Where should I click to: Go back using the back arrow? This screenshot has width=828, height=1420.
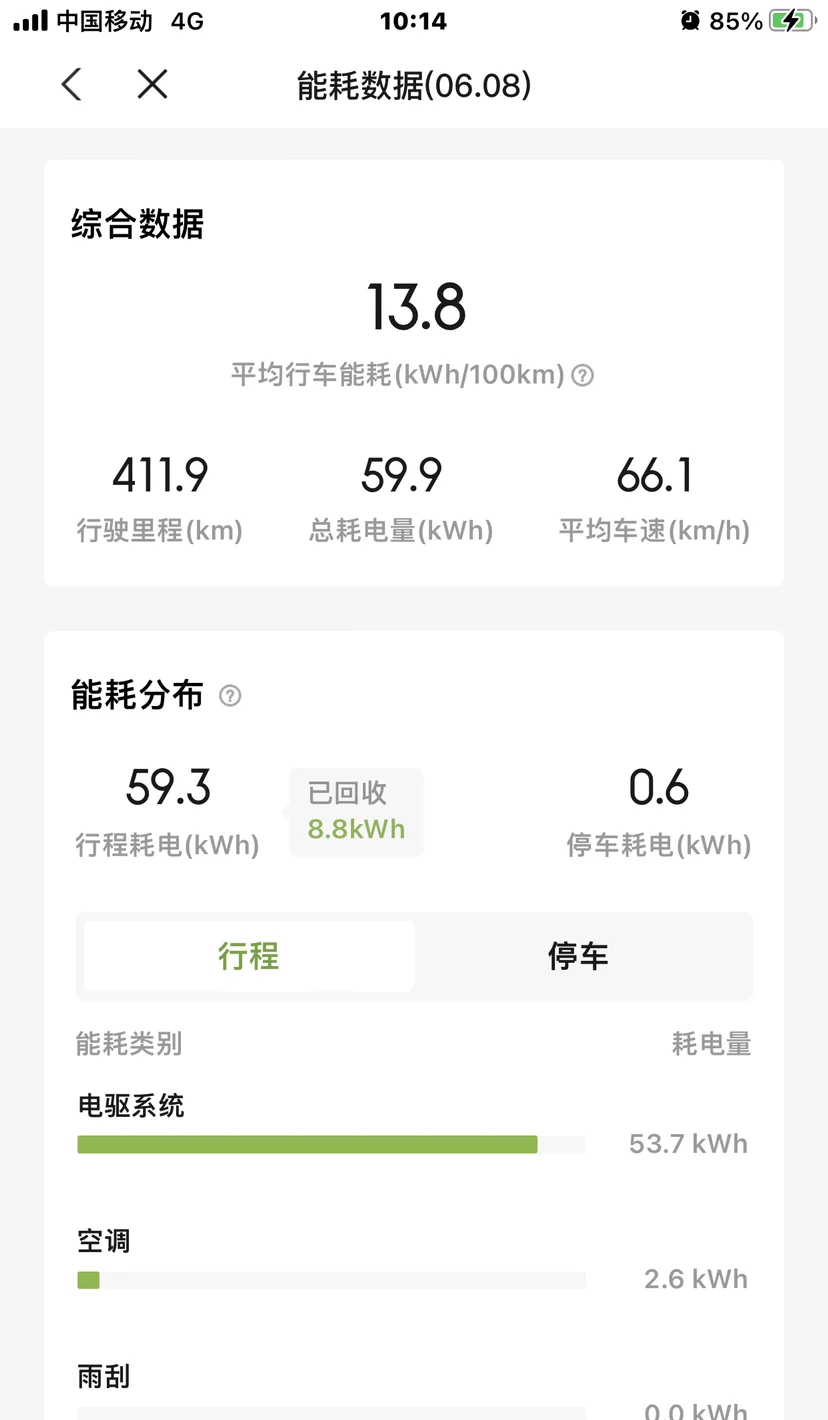coord(71,85)
